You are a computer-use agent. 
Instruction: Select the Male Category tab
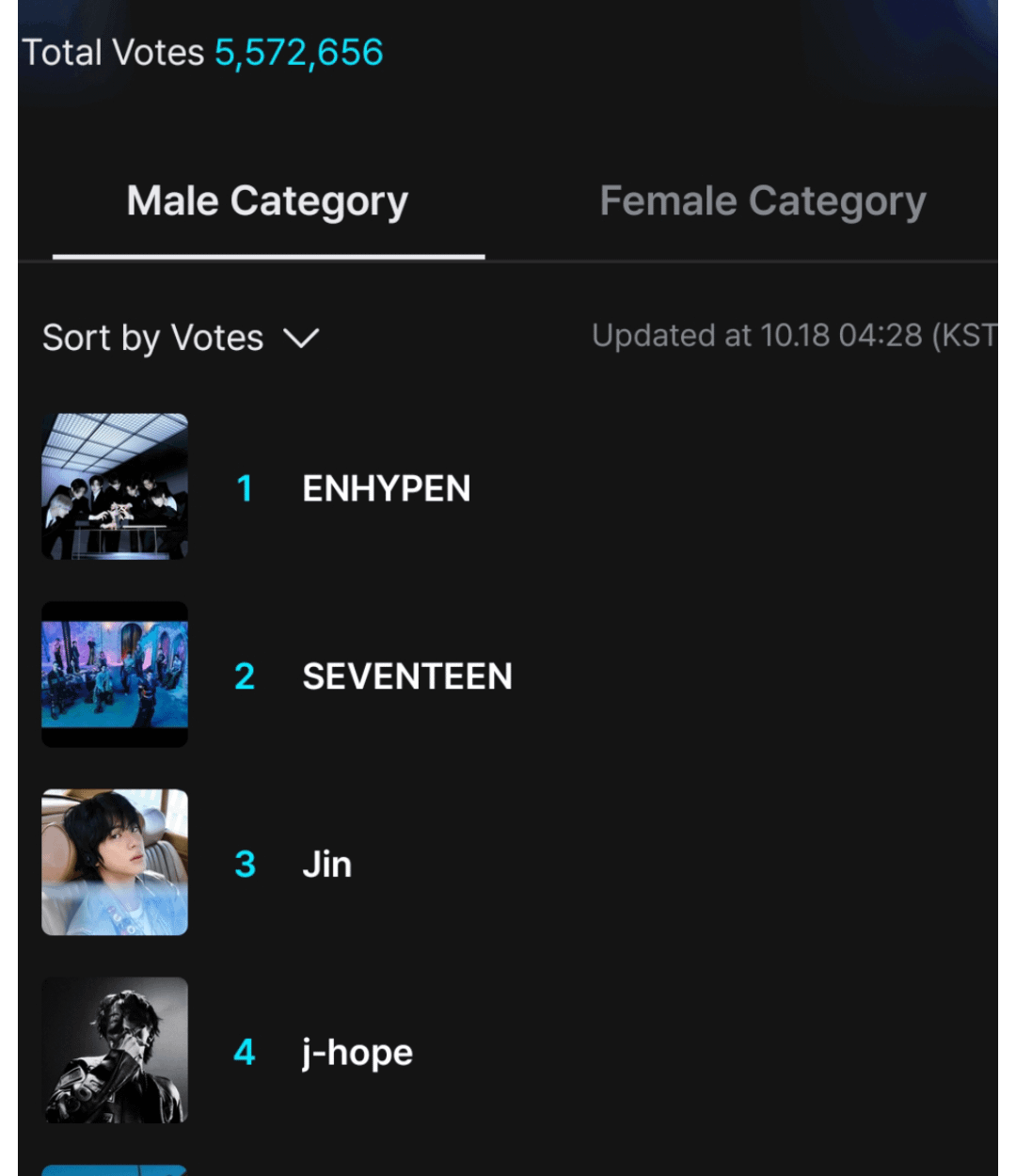[x=267, y=200]
